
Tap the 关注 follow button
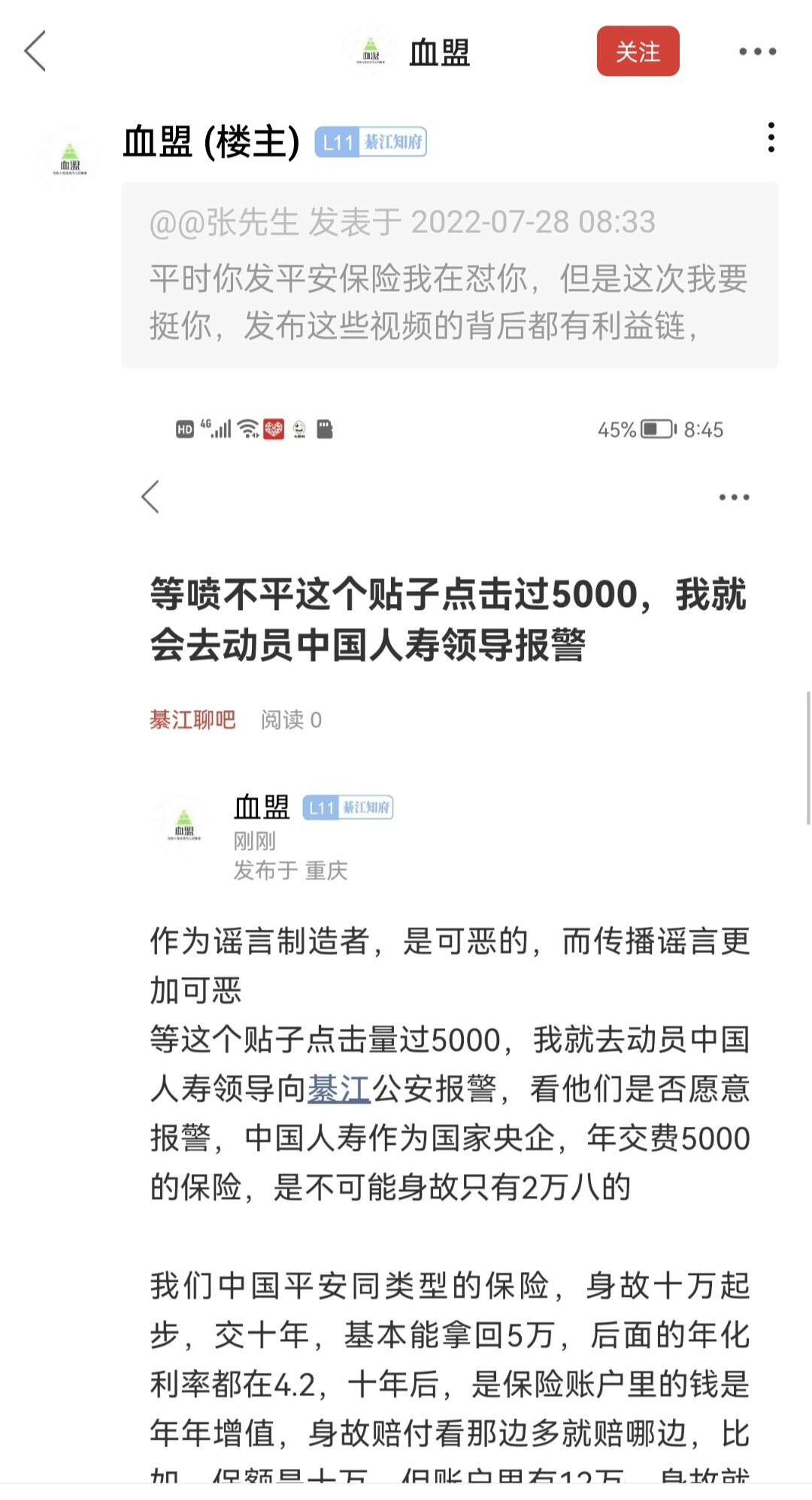638,51
